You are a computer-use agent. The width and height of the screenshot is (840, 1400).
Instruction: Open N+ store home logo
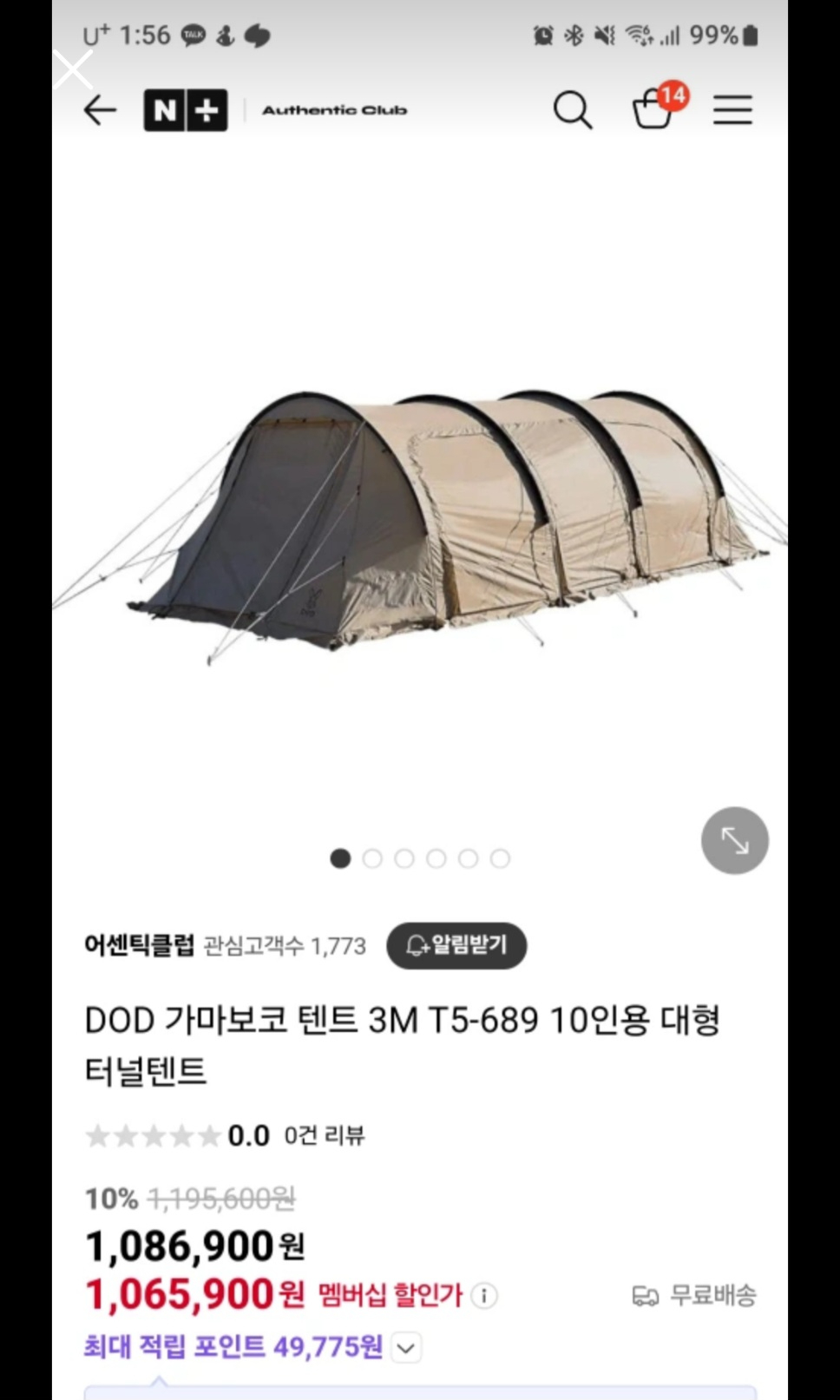pyautogui.click(x=186, y=110)
